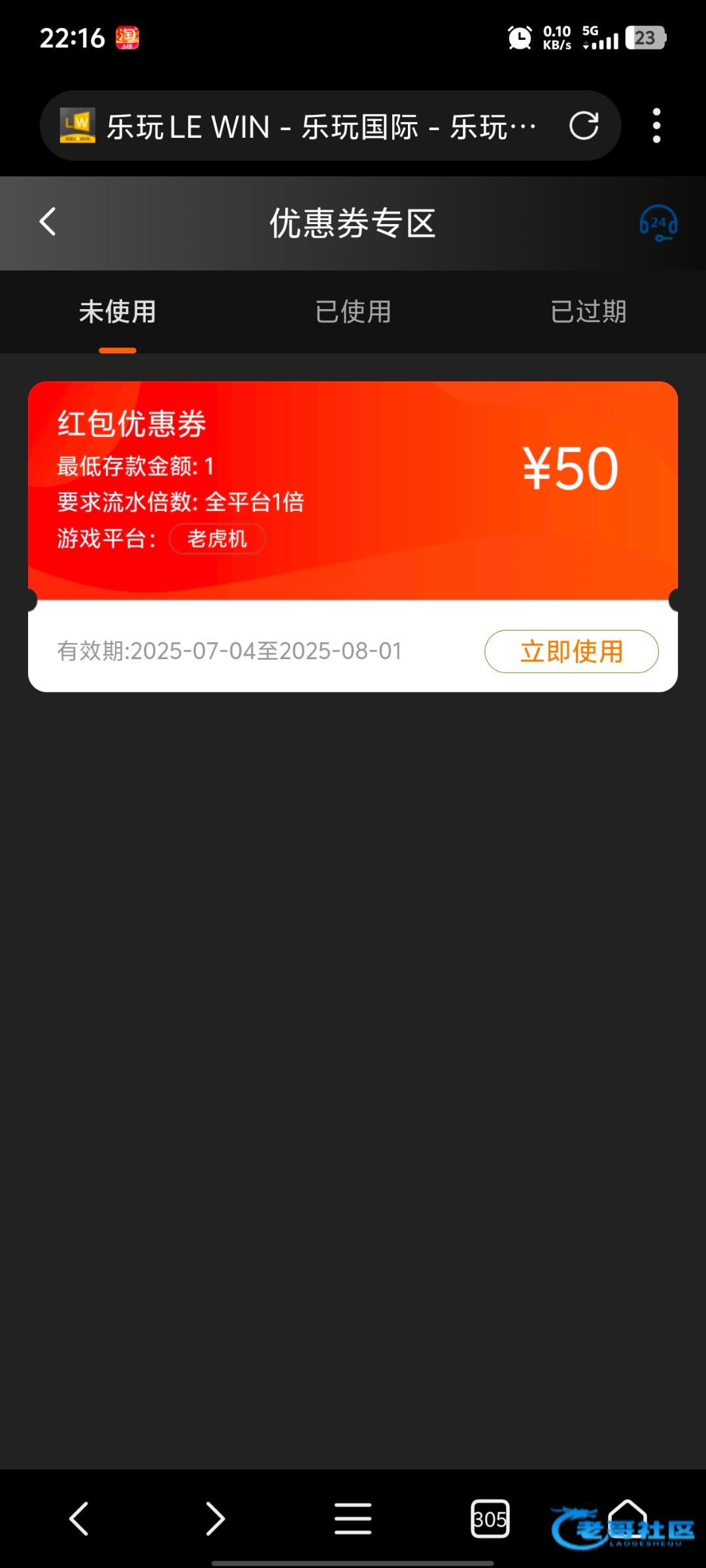The height and width of the screenshot is (1568, 706).
Task: Select the 未使用 tab
Action: [x=118, y=312]
